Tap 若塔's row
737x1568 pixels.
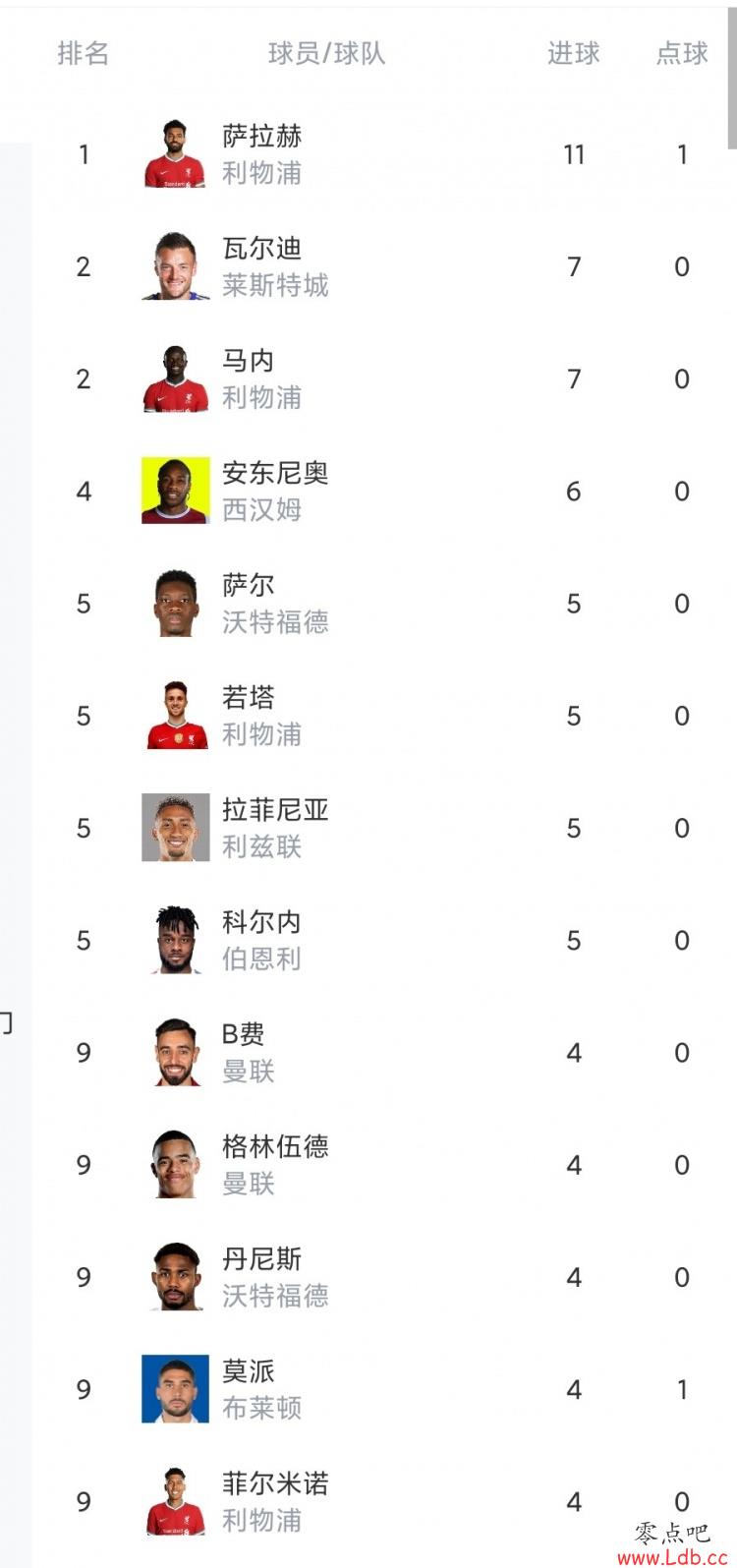tap(383, 716)
